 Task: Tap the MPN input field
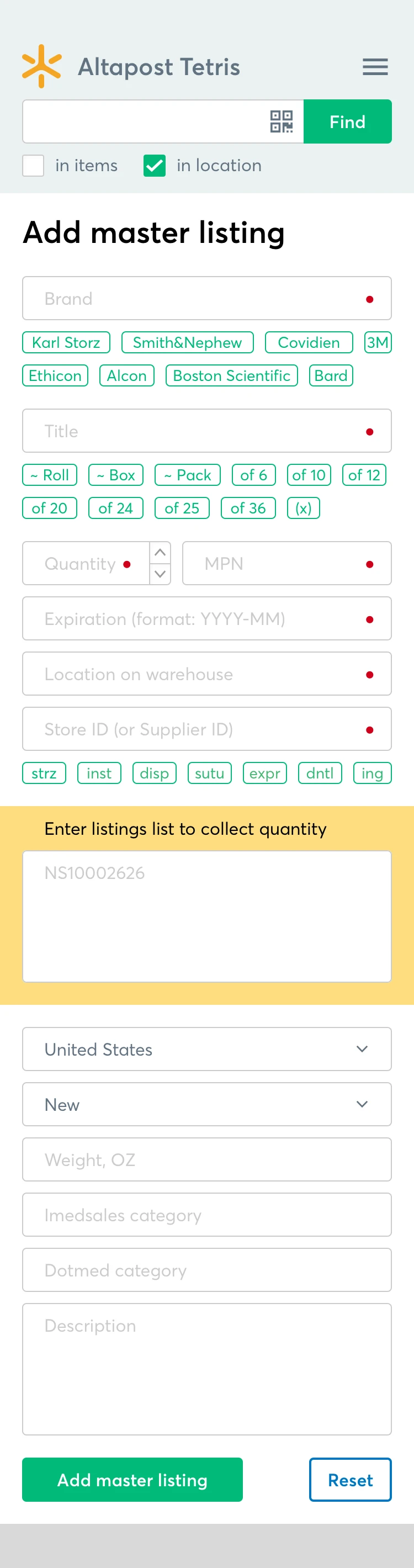point(280,564)
